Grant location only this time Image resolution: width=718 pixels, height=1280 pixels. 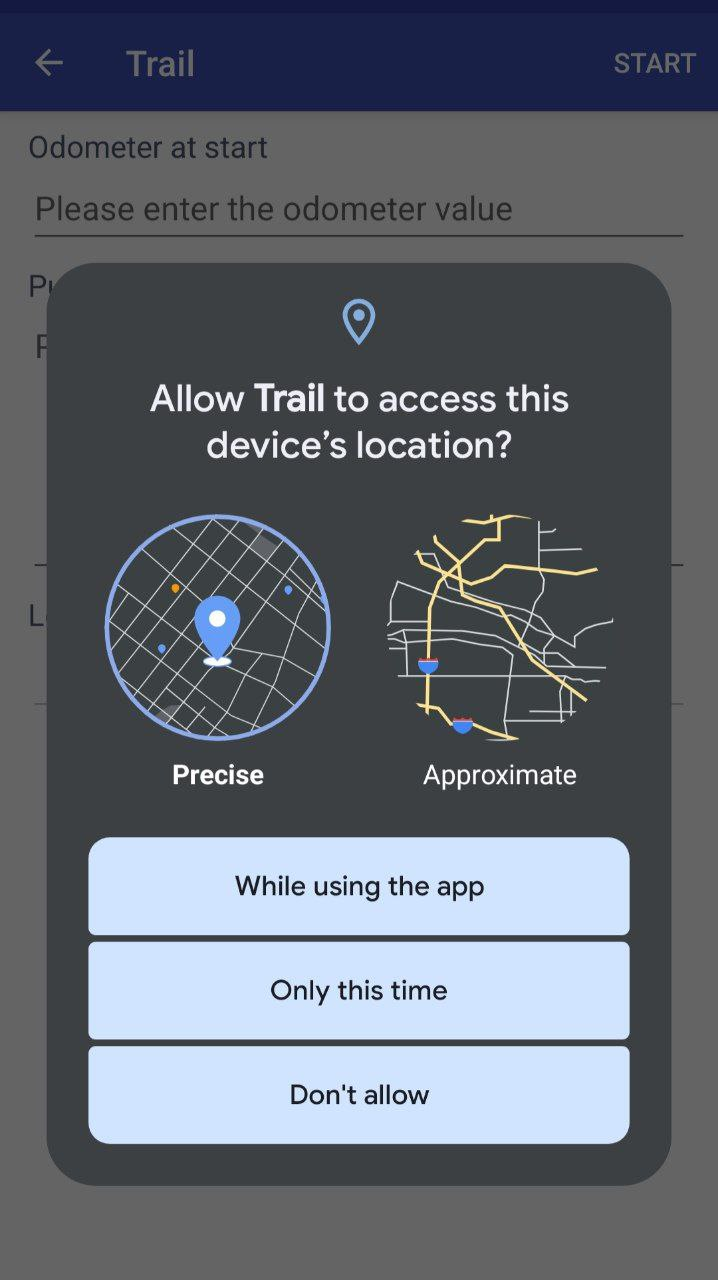tap(359, 990)
